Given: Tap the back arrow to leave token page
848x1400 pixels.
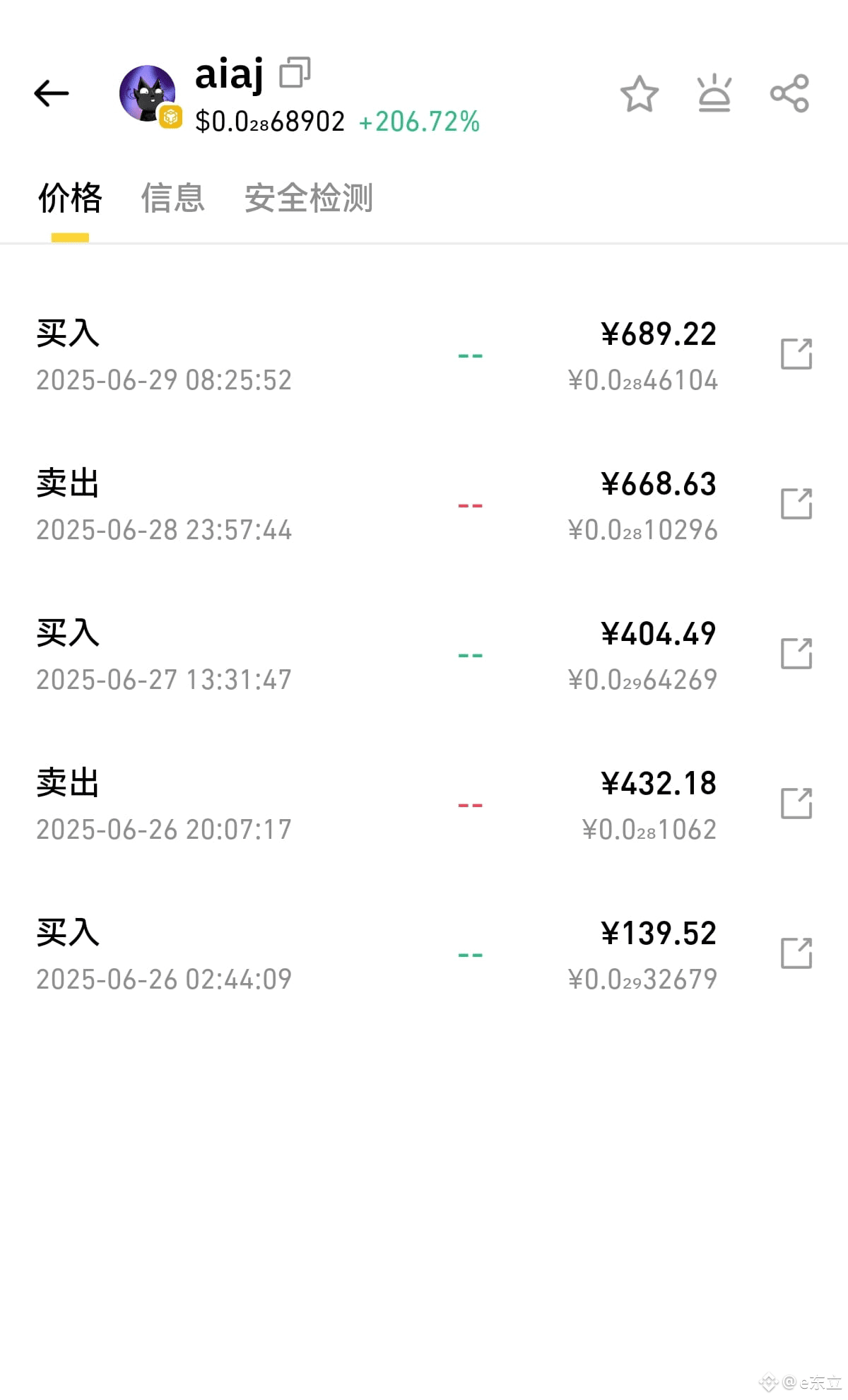Looking at the screenshot, I should click(x=50, y=93).
